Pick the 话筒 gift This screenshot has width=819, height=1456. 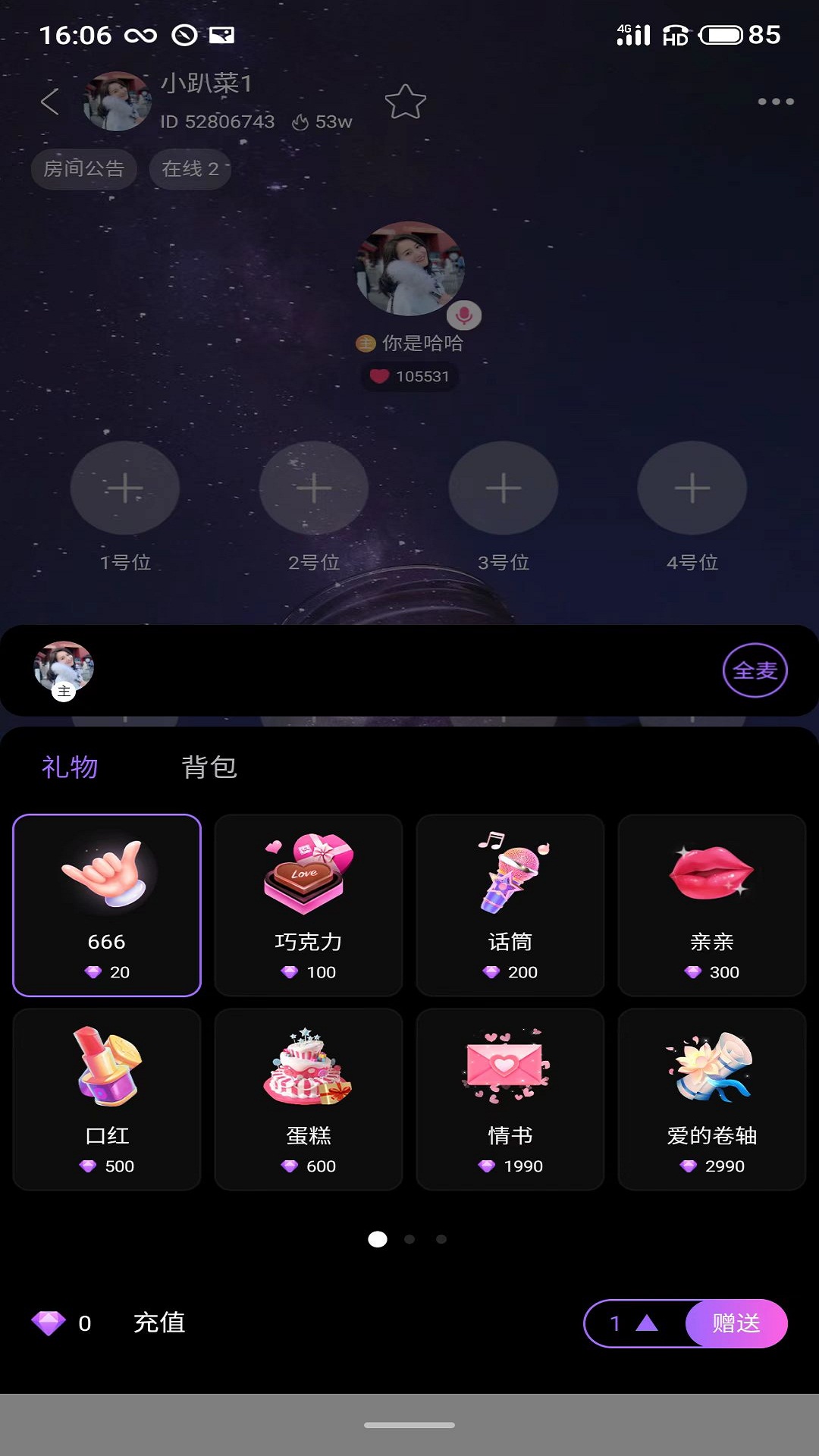pos(510,905)
